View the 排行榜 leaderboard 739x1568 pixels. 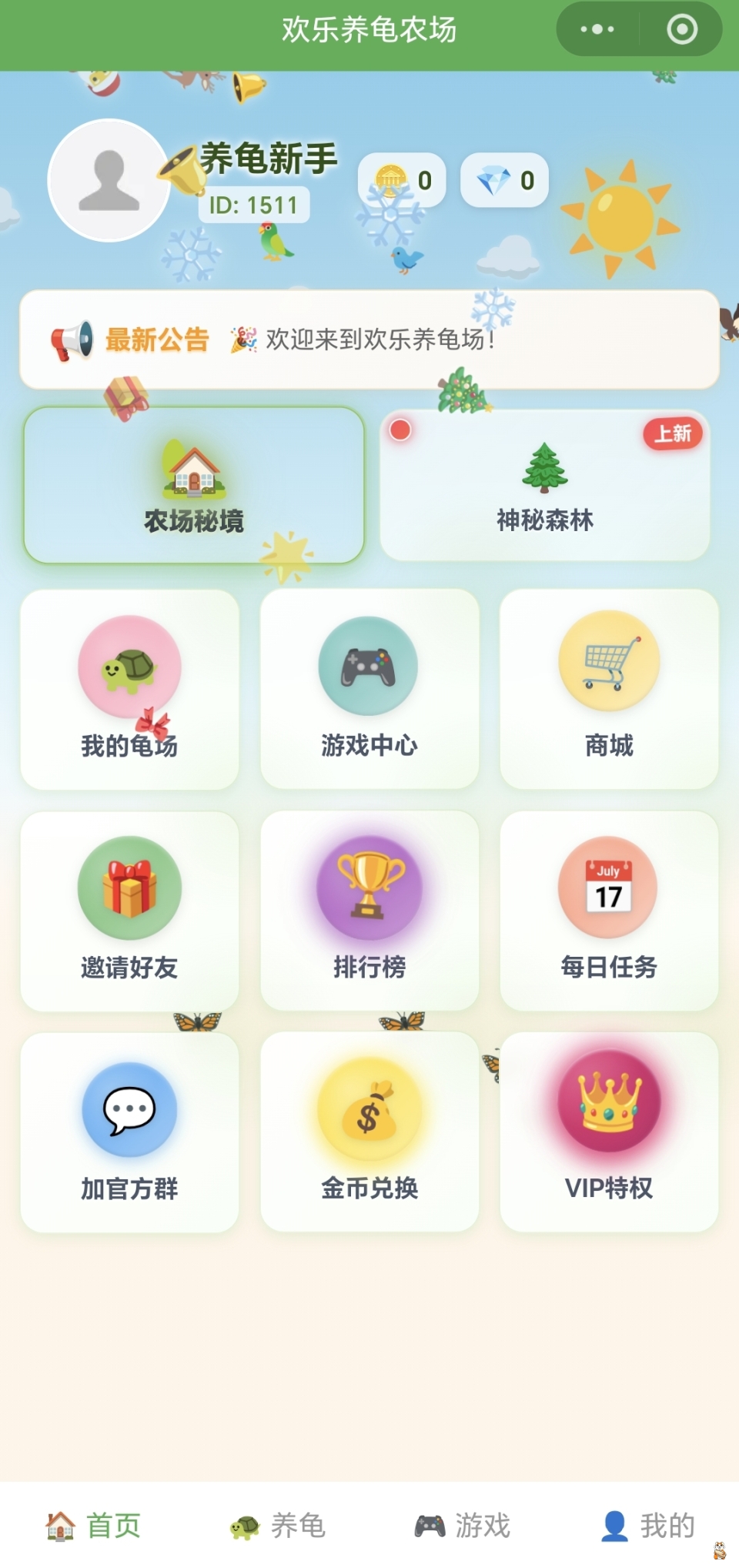pos(369,911)
